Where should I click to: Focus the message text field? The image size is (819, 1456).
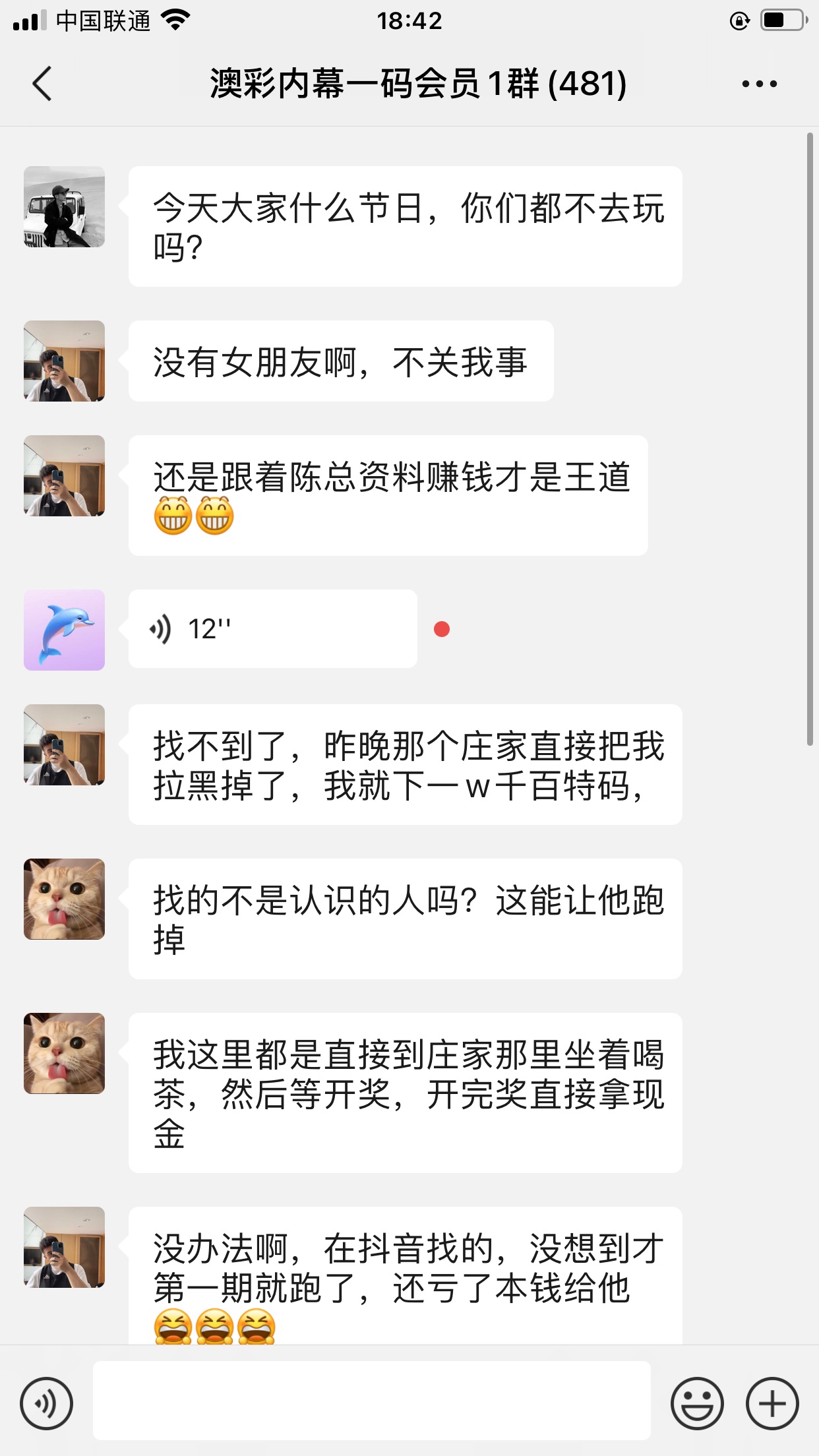pos(371,1400)
